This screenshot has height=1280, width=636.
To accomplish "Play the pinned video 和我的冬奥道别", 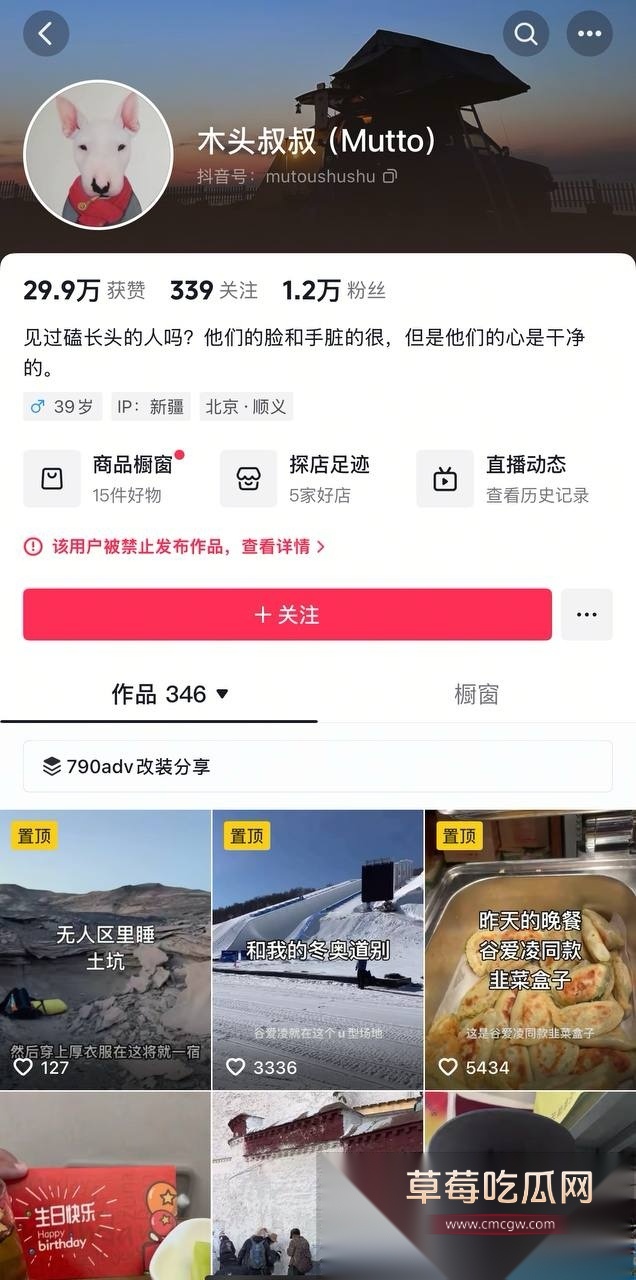I will [x=318, y=950].
